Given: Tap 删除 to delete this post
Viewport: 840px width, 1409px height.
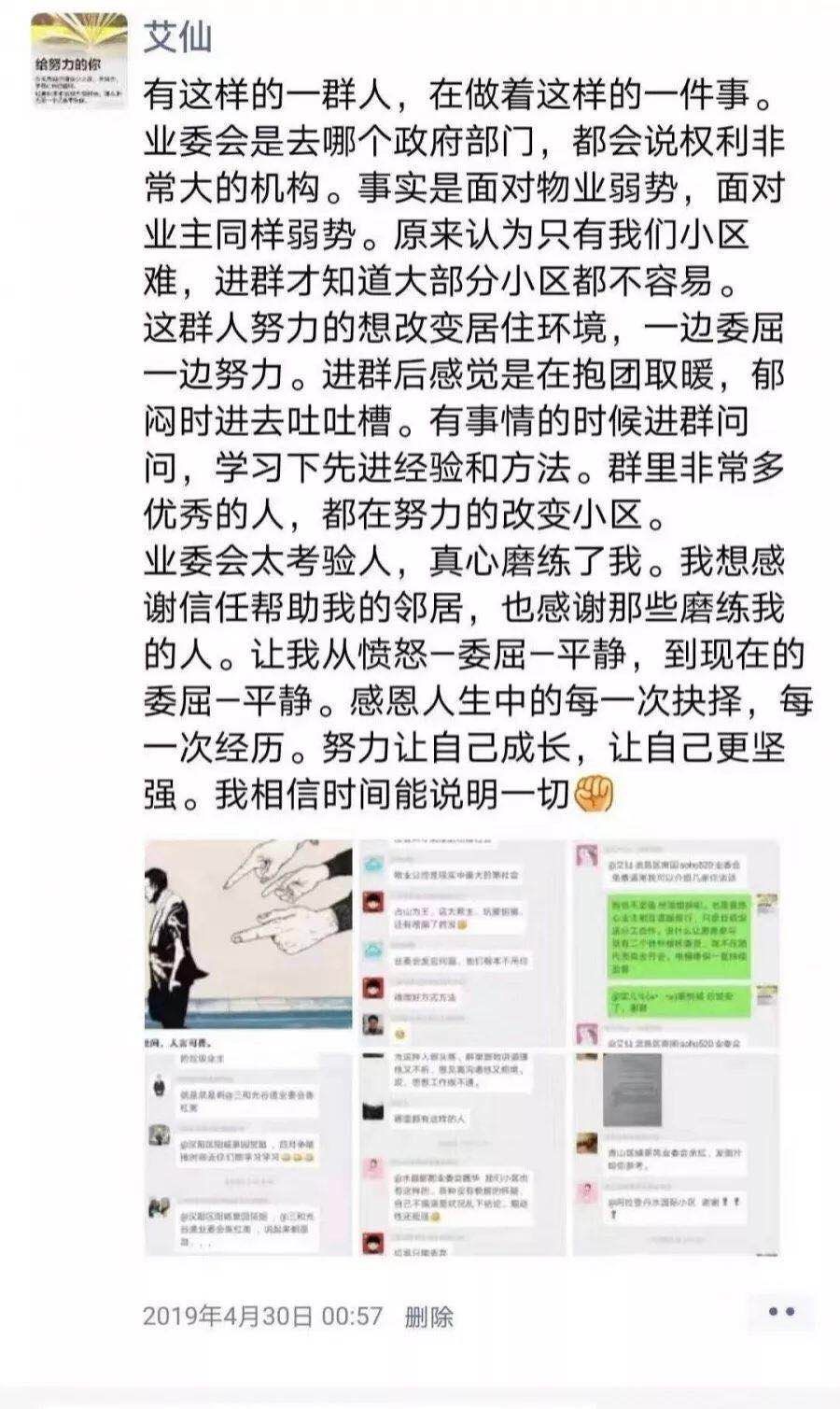Looking at the screenshot, I should pyautogui.click(x=428, y=1317).
